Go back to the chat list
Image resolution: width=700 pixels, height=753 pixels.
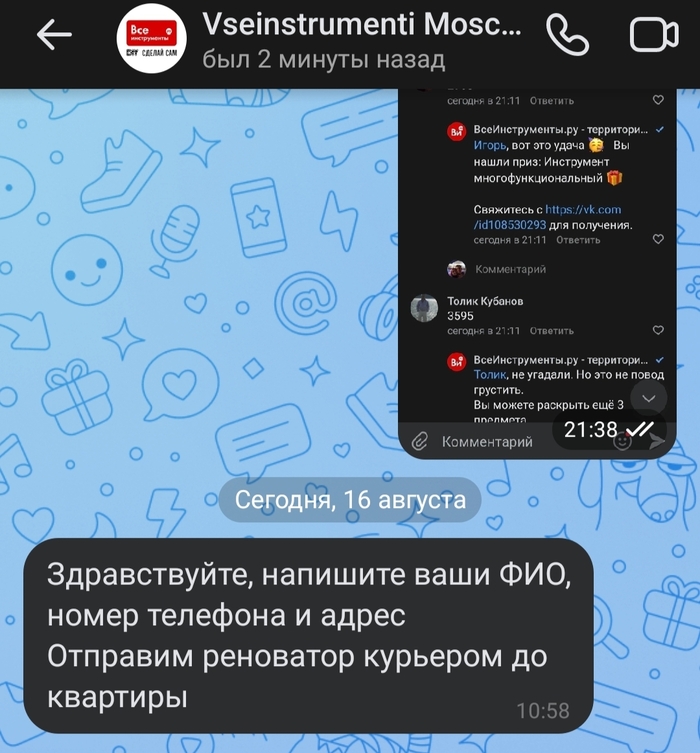tap(54, 36)
